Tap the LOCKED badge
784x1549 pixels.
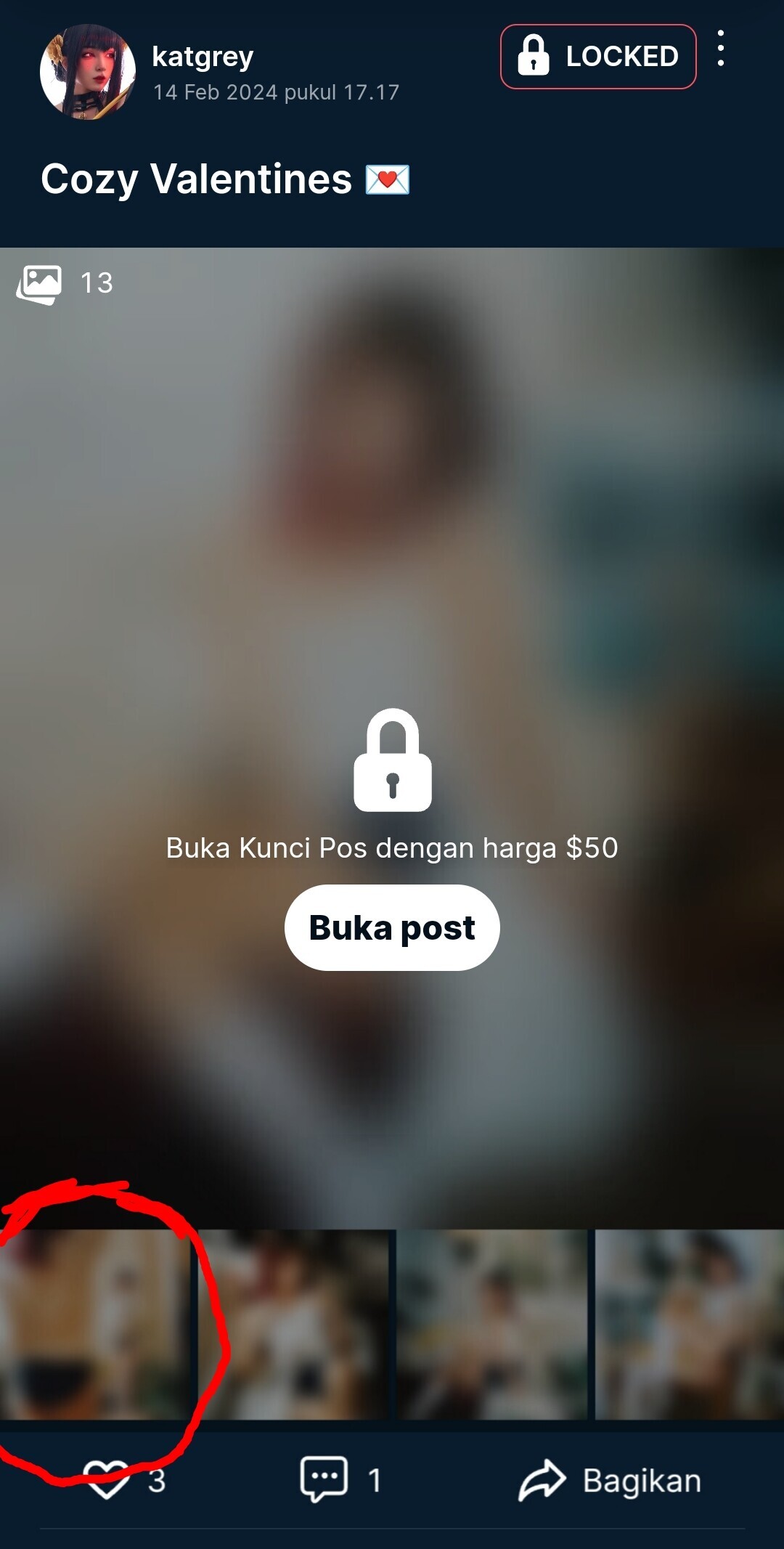tap(597, 57)
